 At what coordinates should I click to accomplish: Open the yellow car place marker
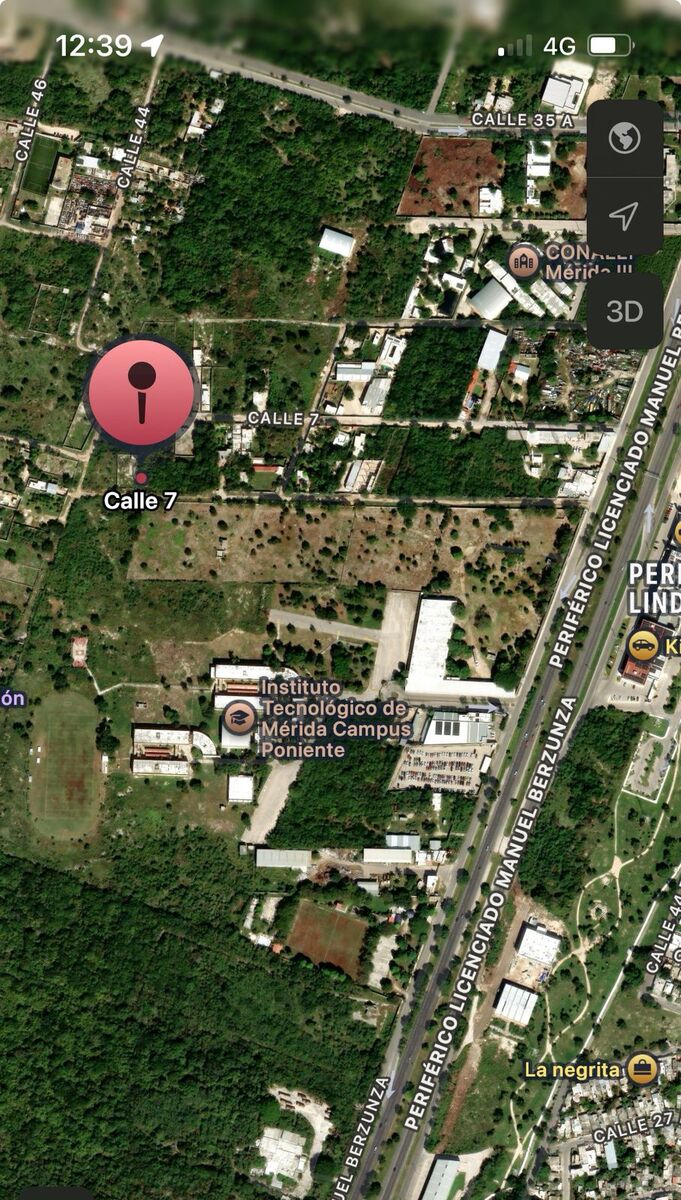click(x=644, y=645)
